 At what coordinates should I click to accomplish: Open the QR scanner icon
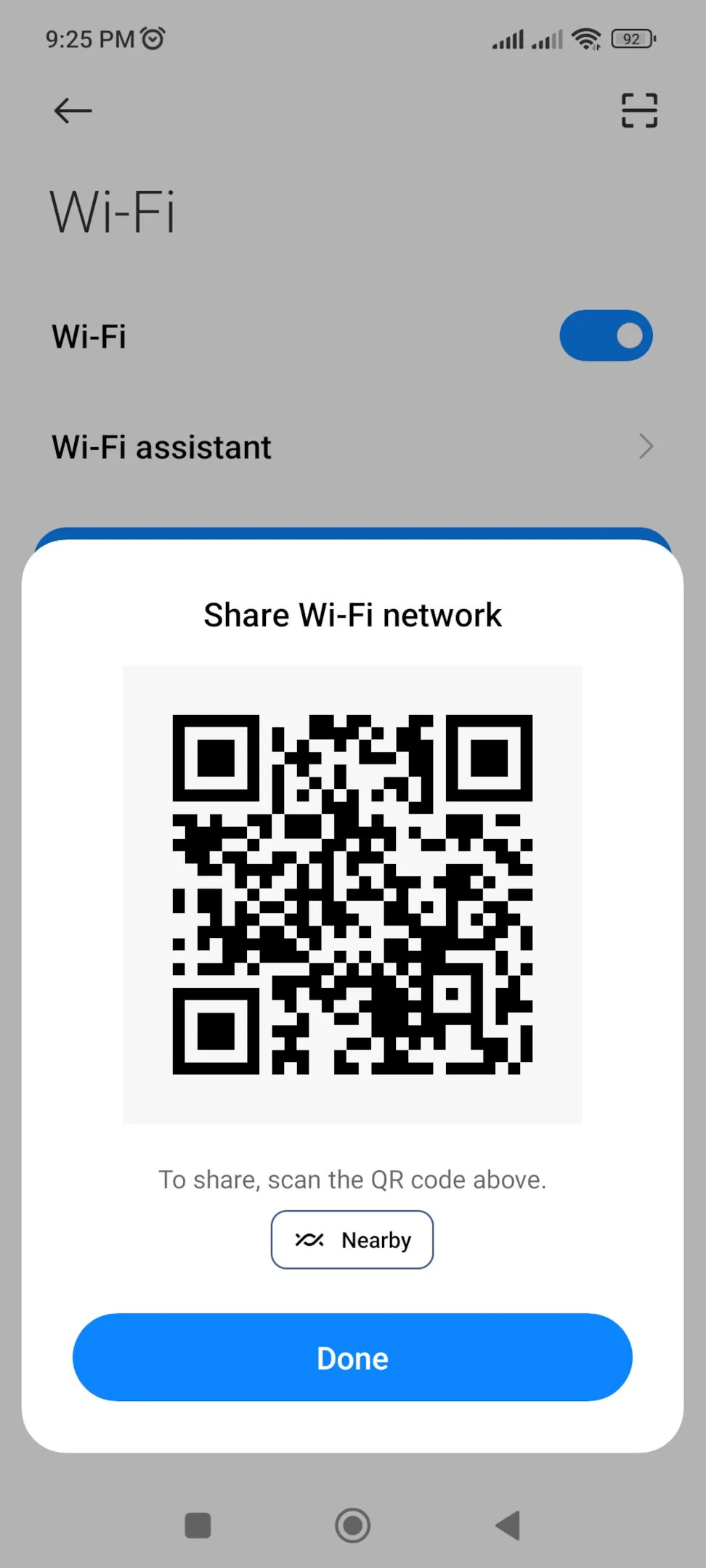click(x=639, y=110)
